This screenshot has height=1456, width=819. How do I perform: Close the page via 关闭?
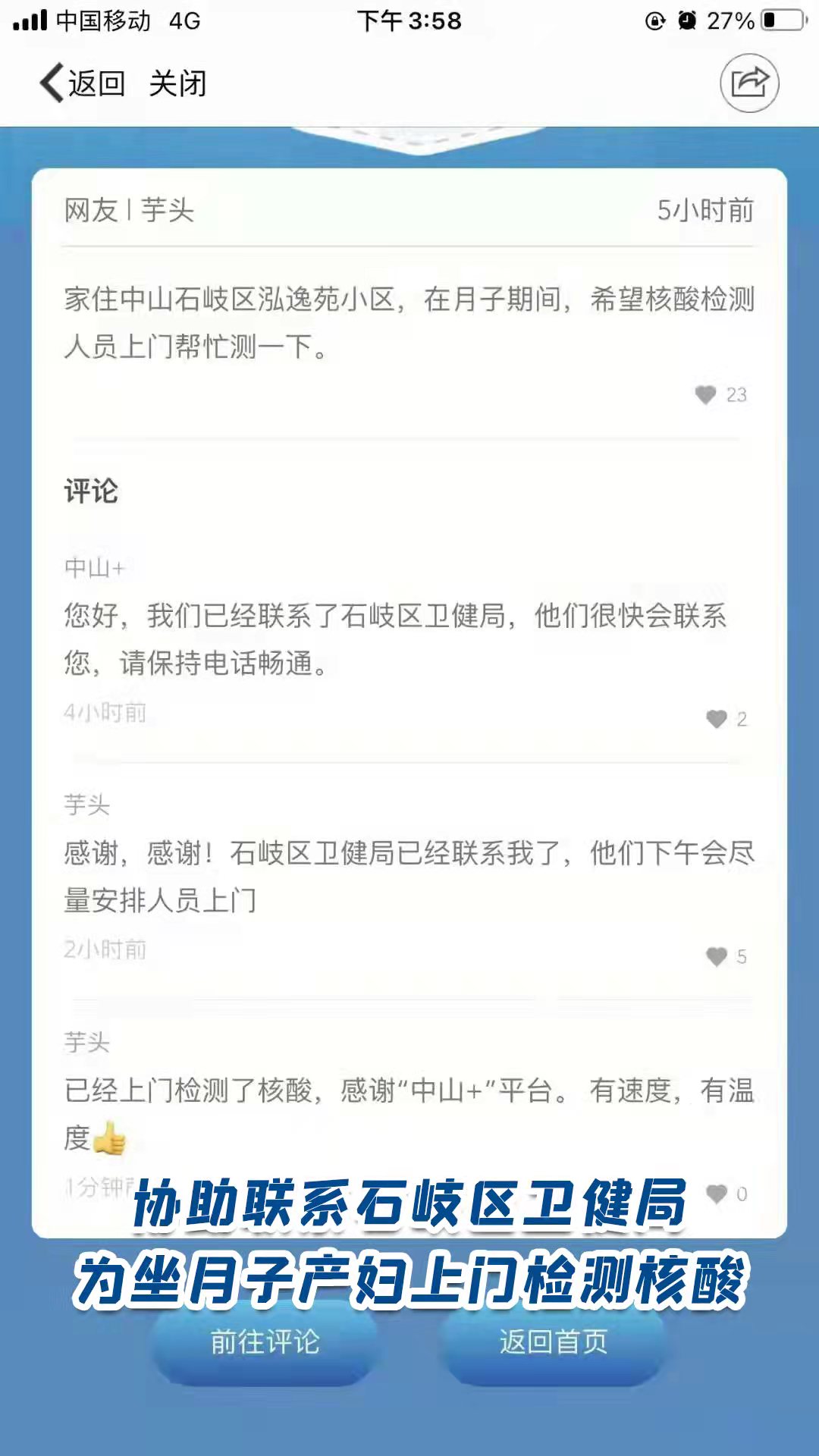click(x=177, y=83)
